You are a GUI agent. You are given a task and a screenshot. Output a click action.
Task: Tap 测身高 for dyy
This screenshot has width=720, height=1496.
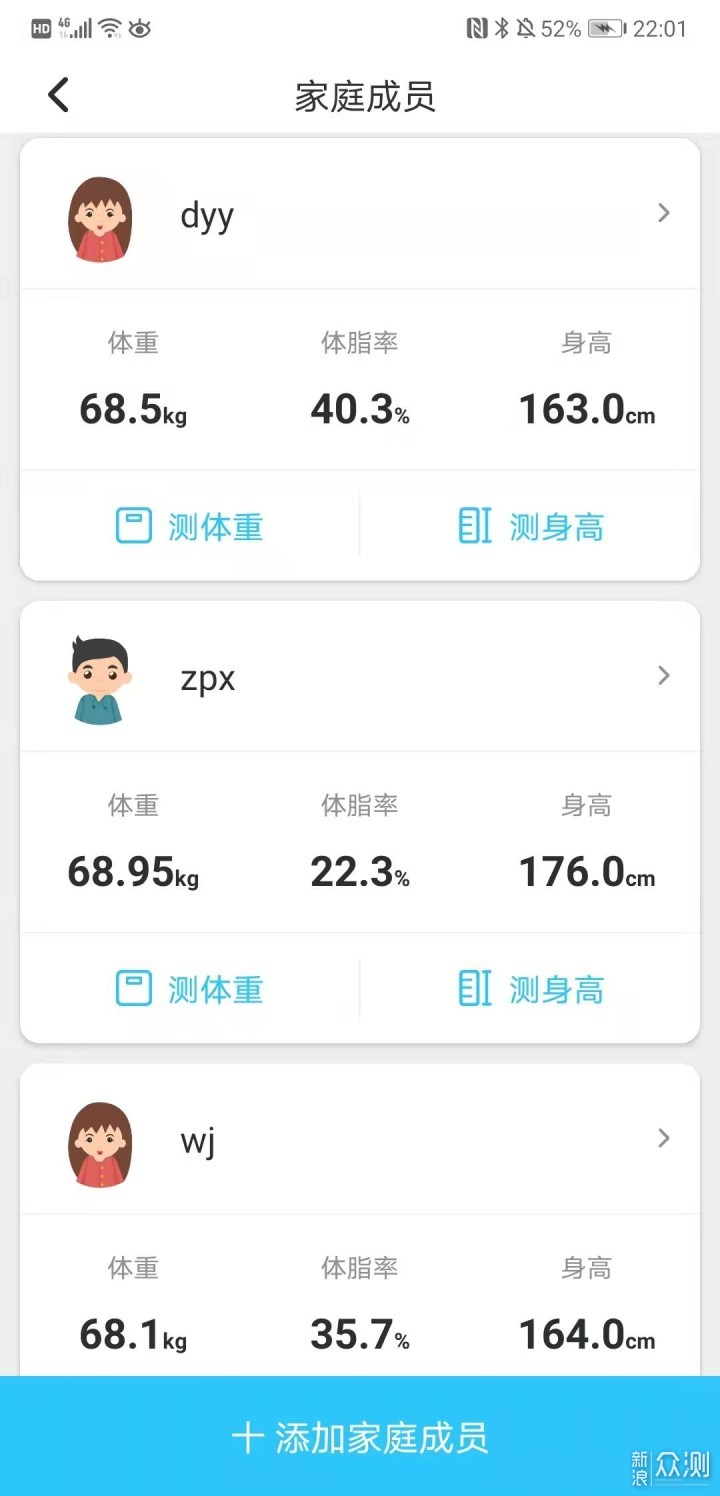(x=531, y=526)
